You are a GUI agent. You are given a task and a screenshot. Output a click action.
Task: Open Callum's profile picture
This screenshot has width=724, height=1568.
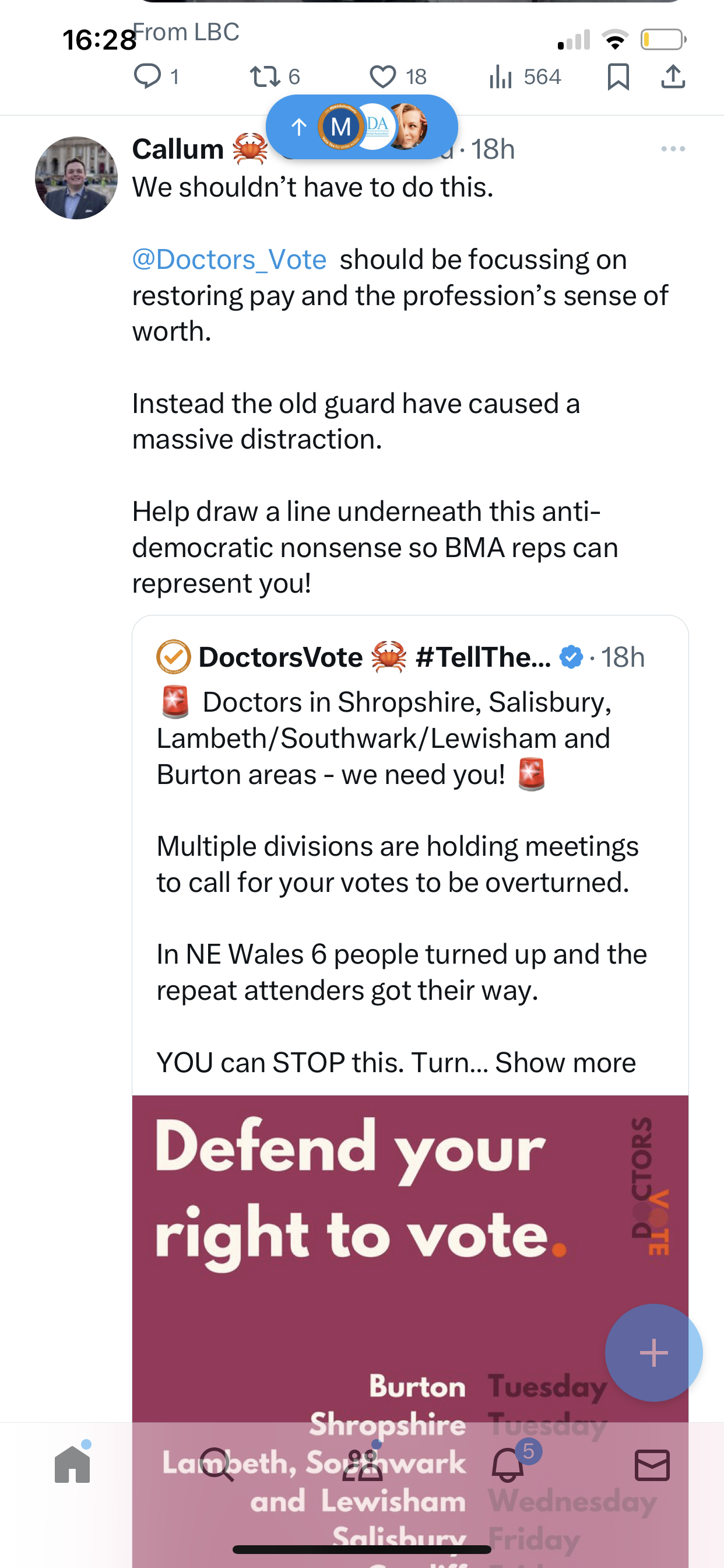click(x=76, y=178)
